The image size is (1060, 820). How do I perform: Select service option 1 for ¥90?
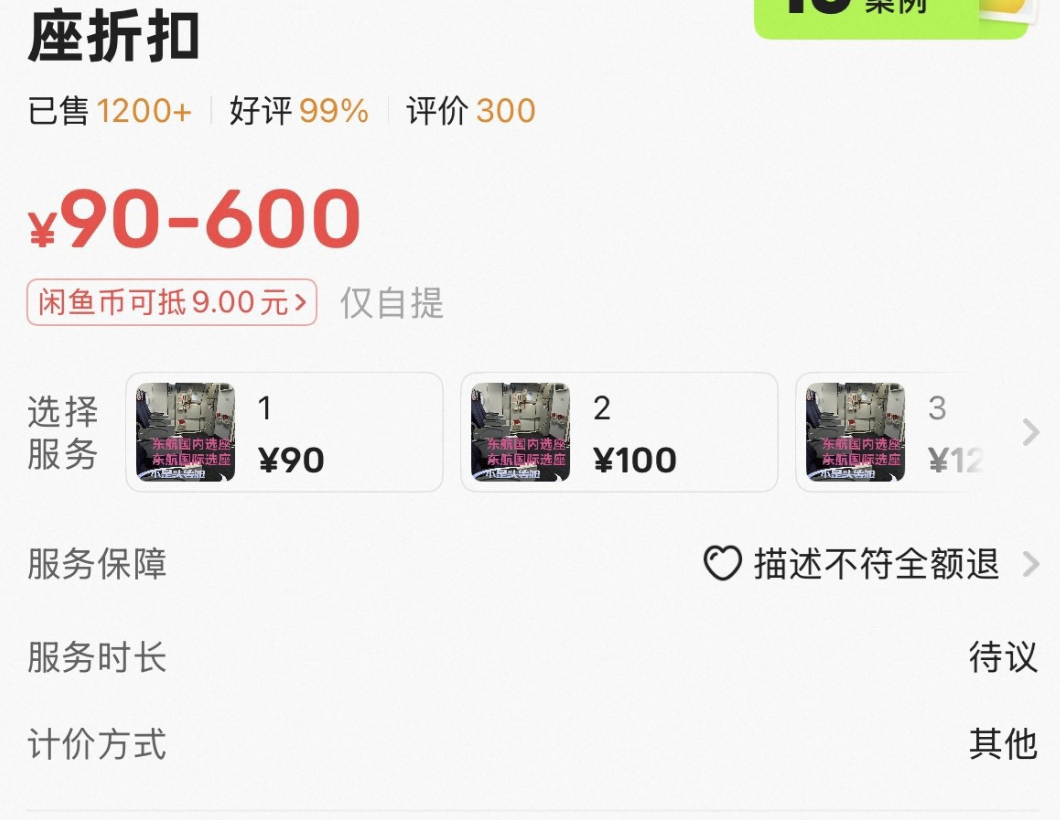coord(284,432)
